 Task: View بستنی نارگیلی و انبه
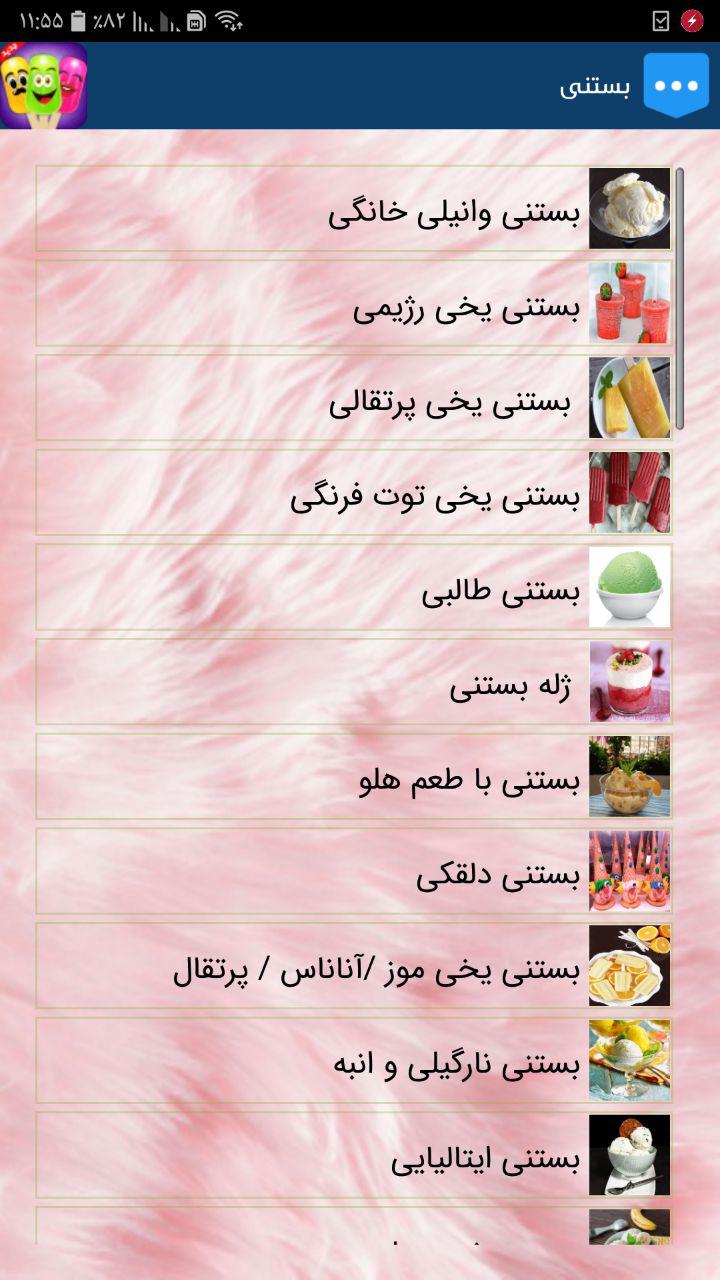[354, 1060]
